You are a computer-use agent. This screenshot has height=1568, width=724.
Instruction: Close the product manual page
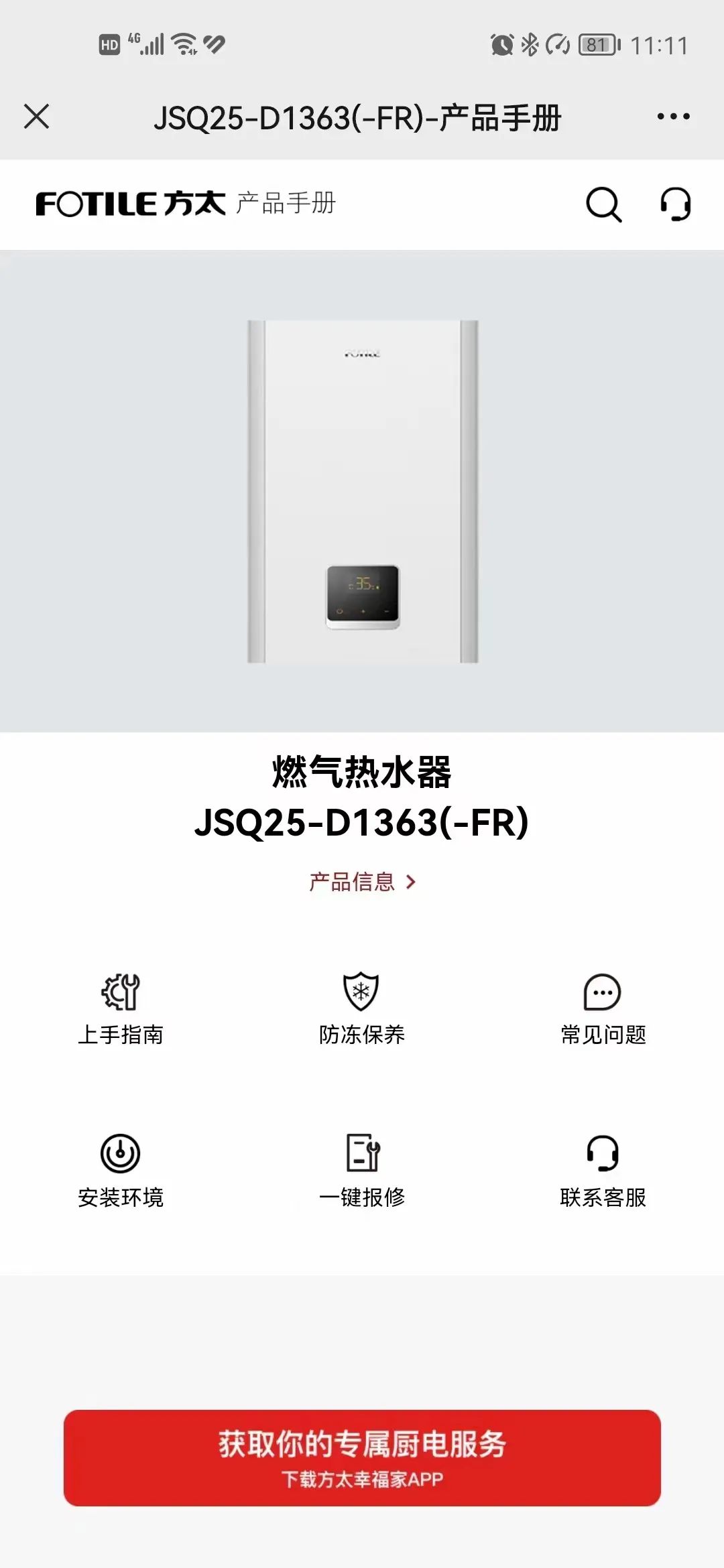(37, 117)
